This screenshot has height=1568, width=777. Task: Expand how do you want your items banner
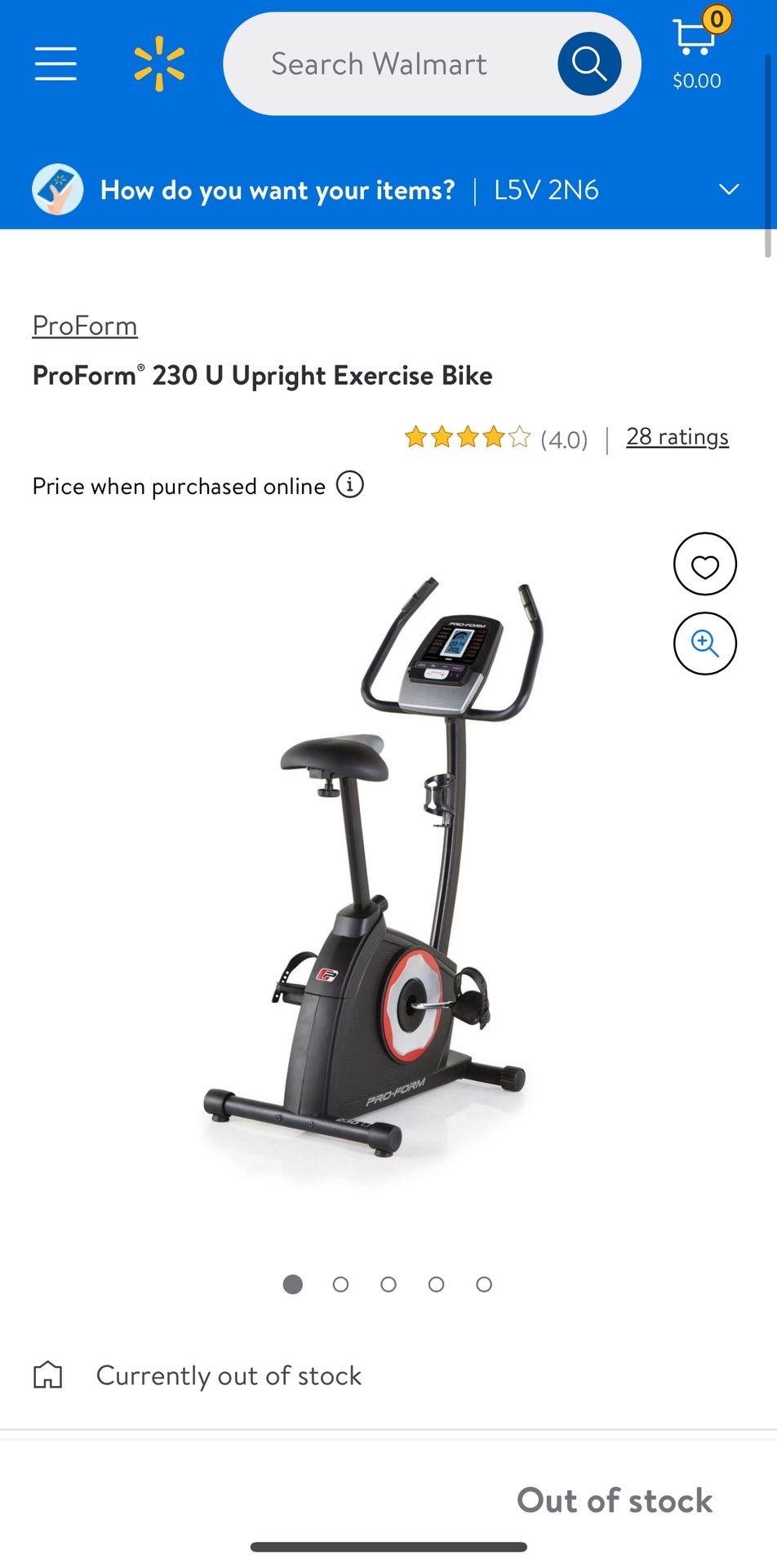(278, 189)
